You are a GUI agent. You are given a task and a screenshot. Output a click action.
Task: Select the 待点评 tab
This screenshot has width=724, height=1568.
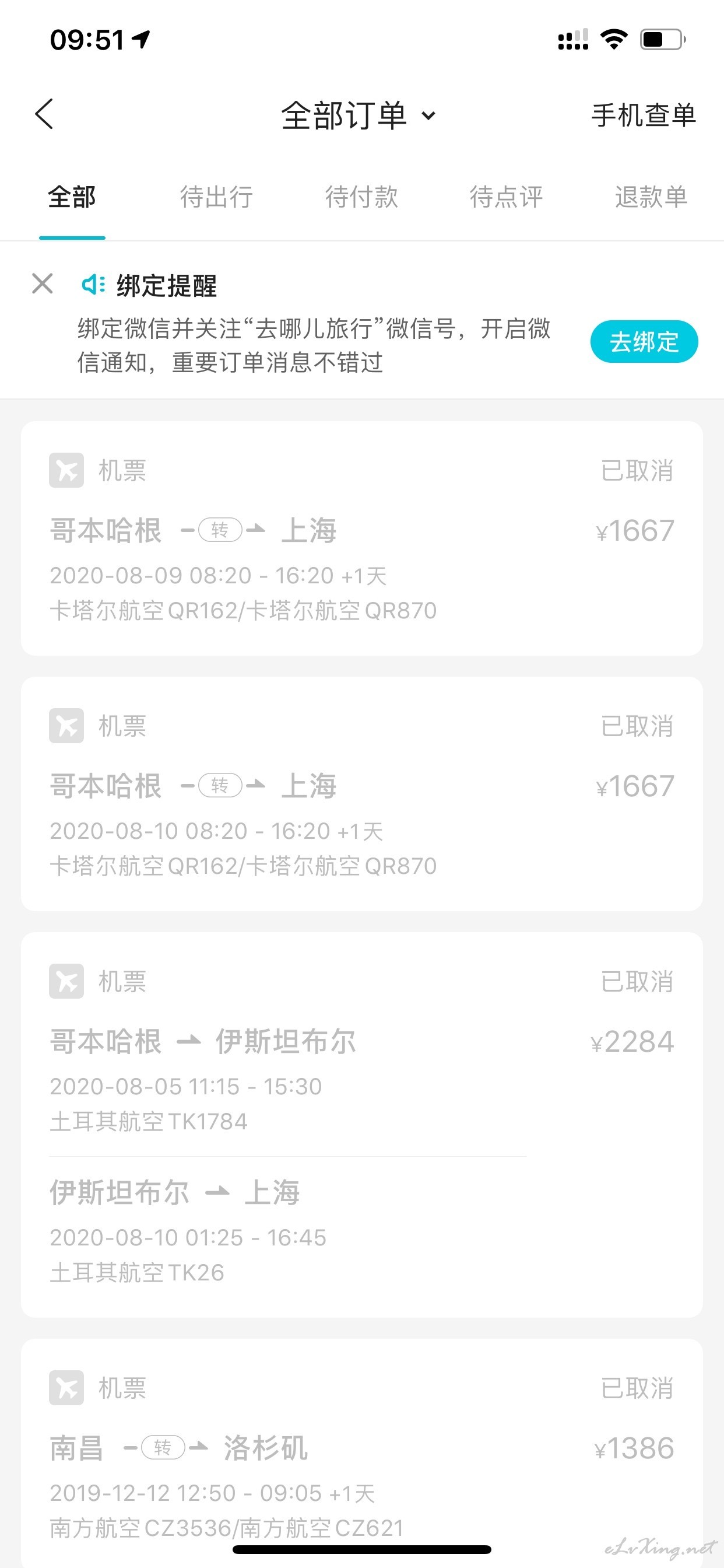coord(506,197)
